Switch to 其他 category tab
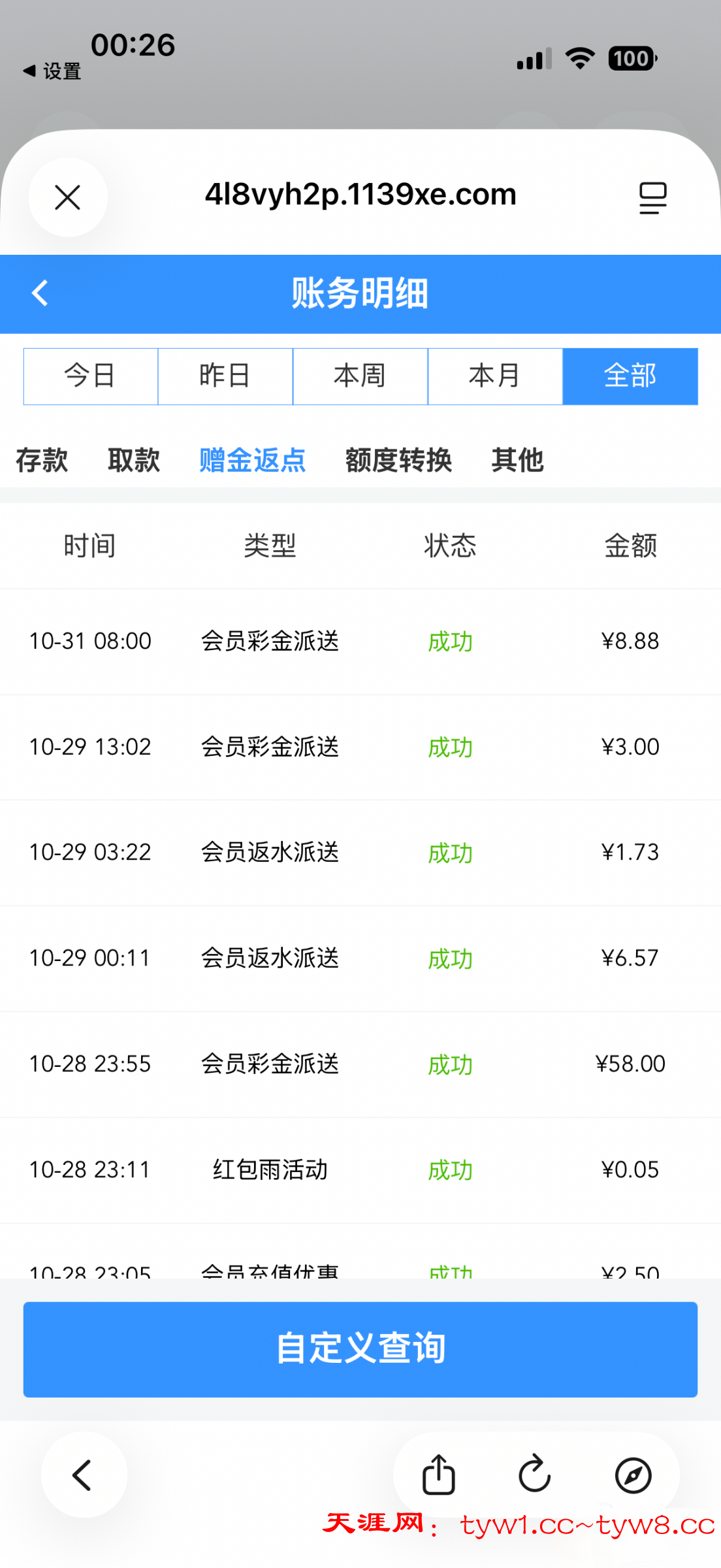This screenshot has width=721, height=1568. tap(517, 460)
